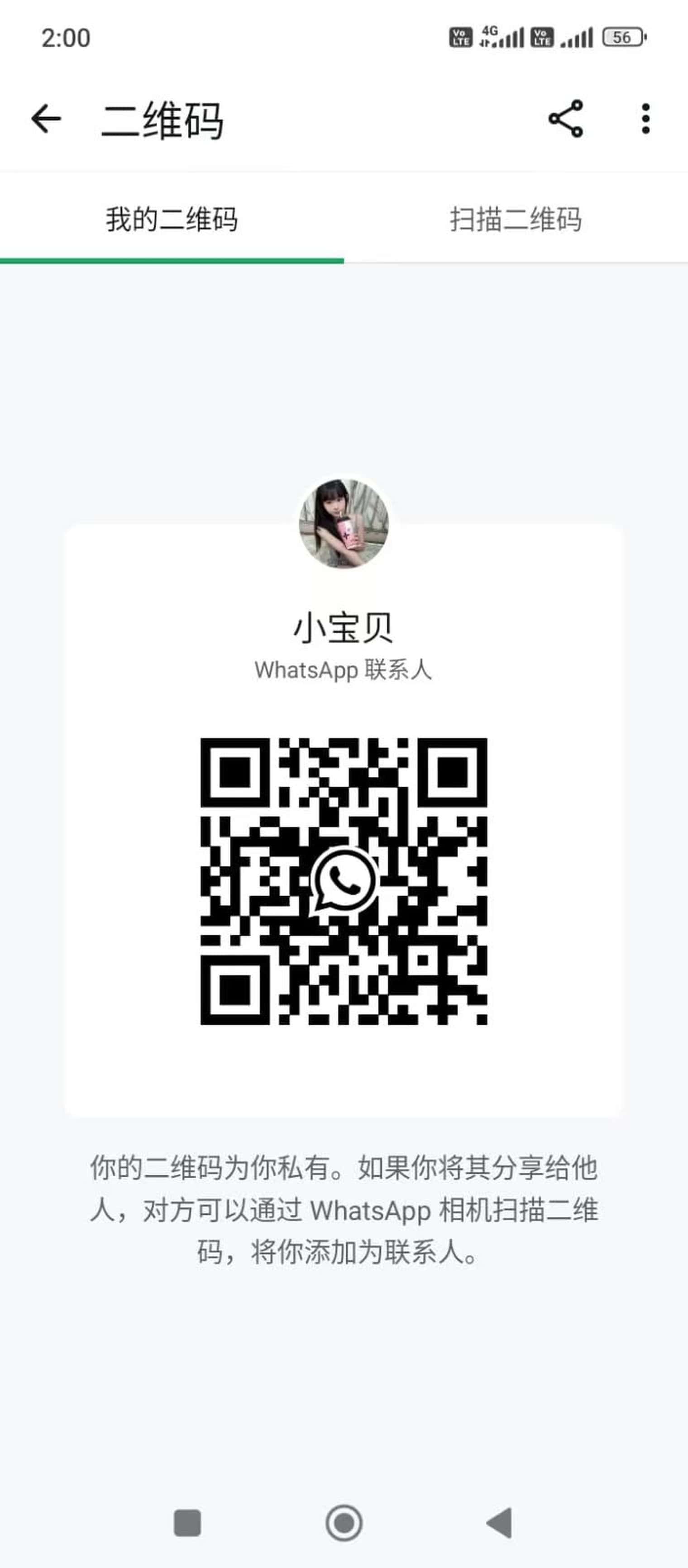
Task: Open the three-dot overflow menu
Action: (645, 119)
